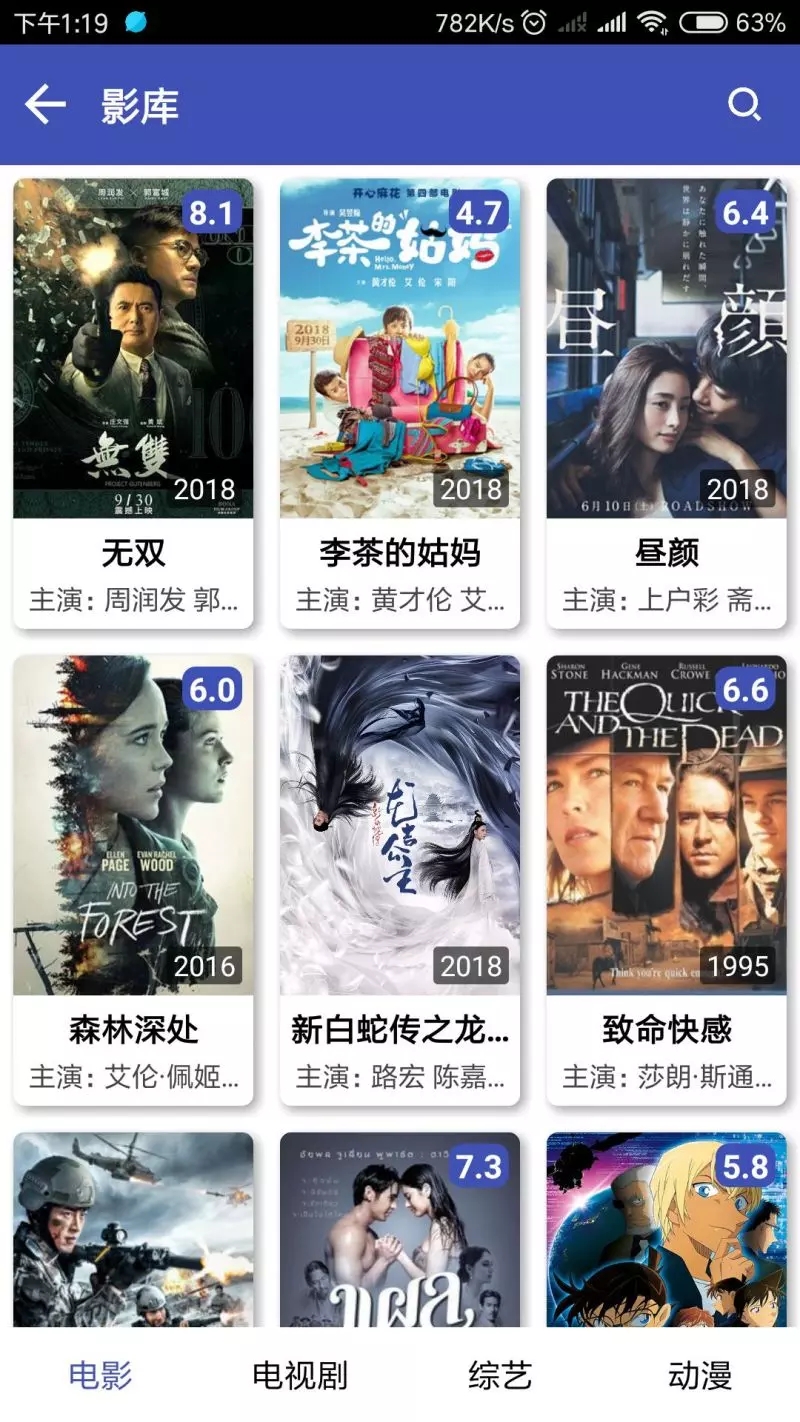Switch to the 电视剧 tab
Image resolution: width=800 pixels, height=1422 pixels.
point(300,1375)
